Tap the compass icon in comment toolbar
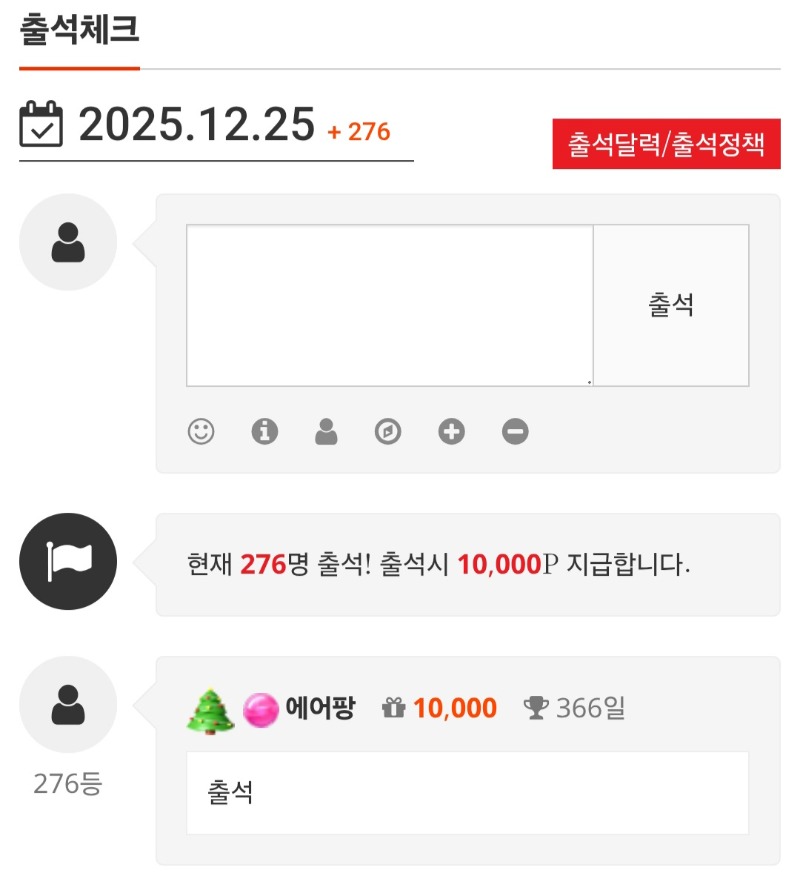This screenshot has height=893, width=800. (388, 432)
